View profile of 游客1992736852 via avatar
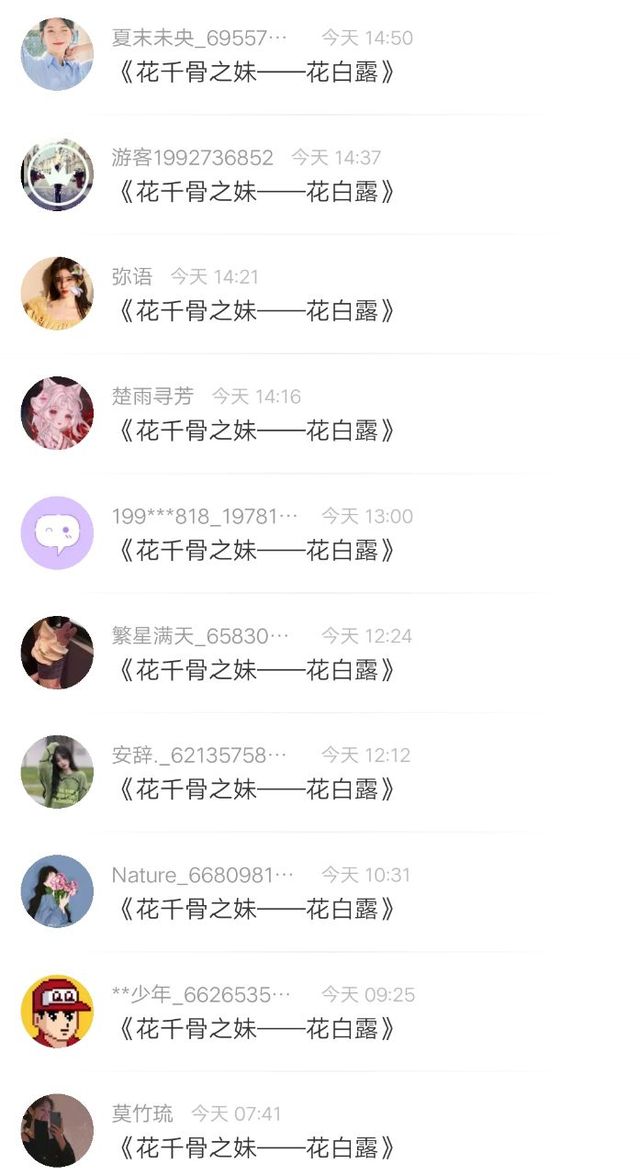This screenshot has width=640, height=1175. (57, 174)
